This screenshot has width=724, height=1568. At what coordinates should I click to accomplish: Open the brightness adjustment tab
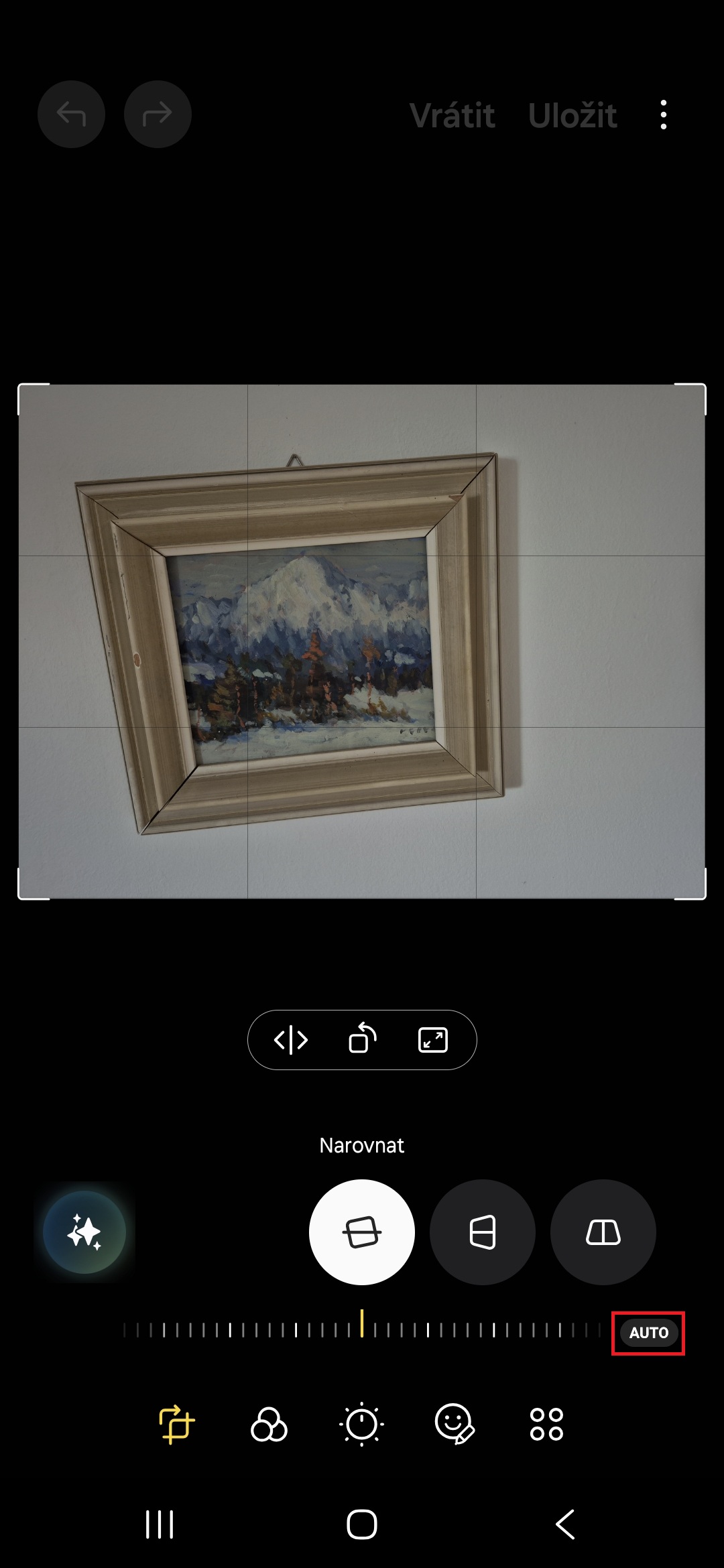point(361,1424)
